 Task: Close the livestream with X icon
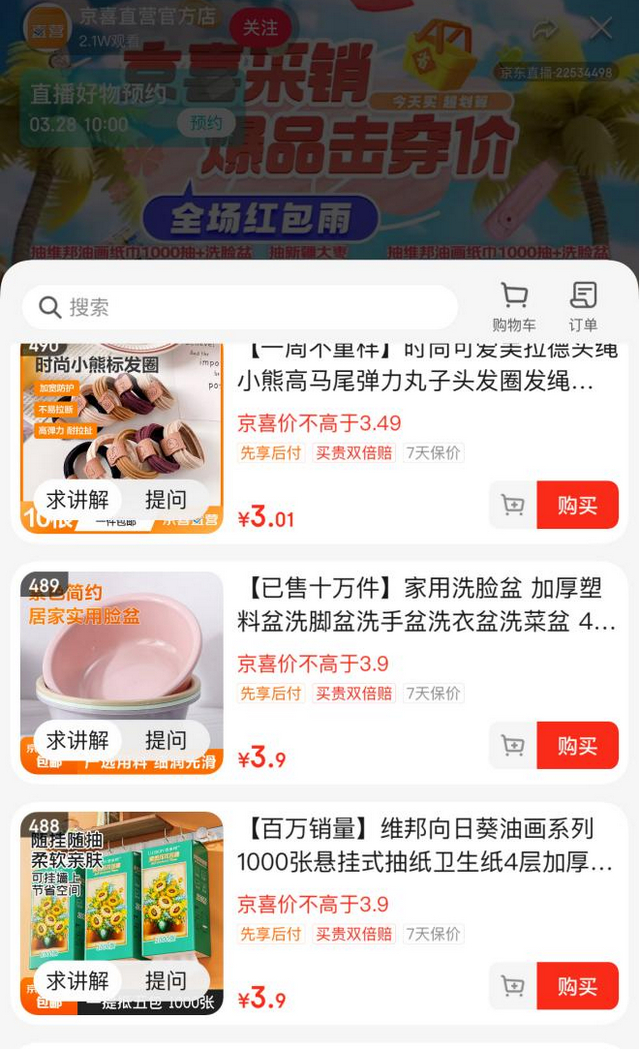pyautogui.click(x=601, y=29)
